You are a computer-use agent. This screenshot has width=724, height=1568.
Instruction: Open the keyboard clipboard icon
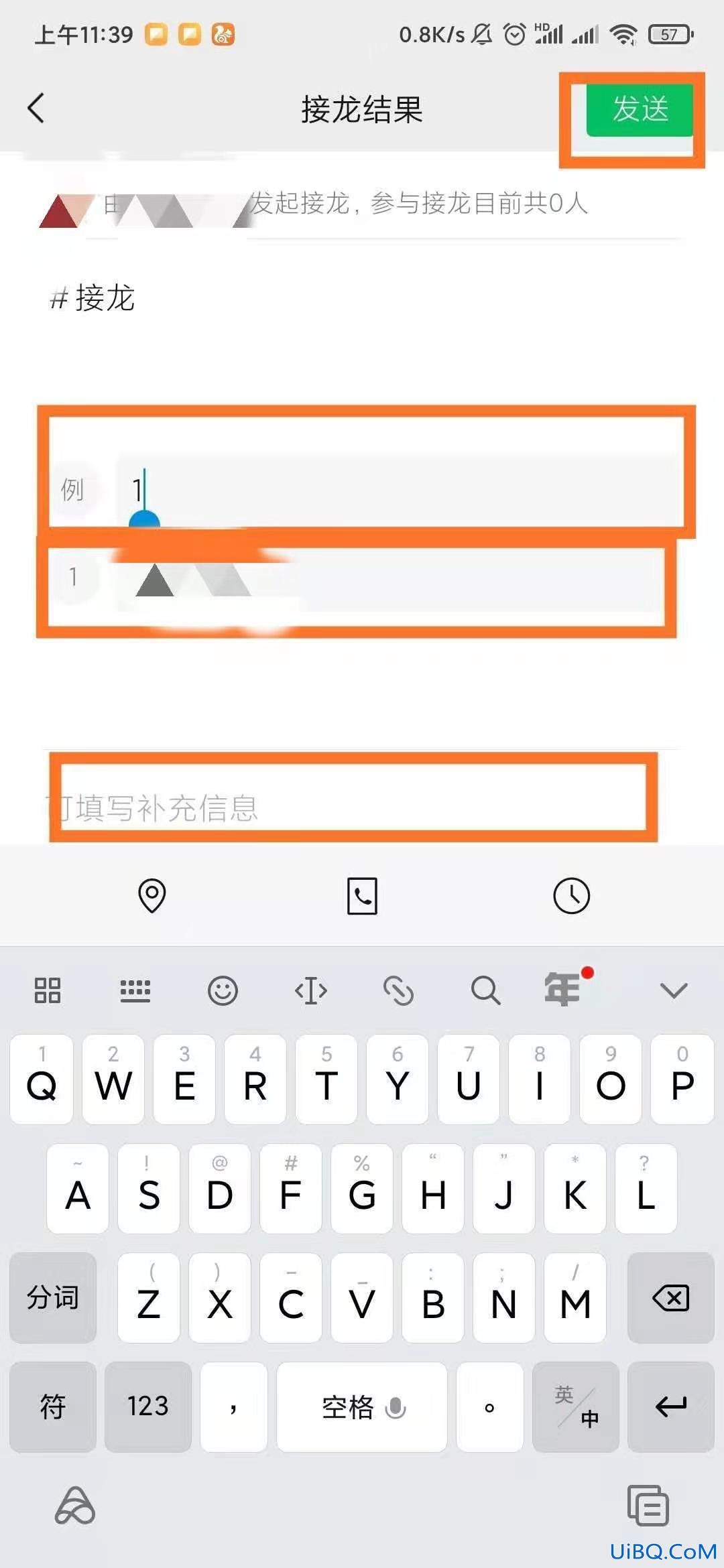648,1506
